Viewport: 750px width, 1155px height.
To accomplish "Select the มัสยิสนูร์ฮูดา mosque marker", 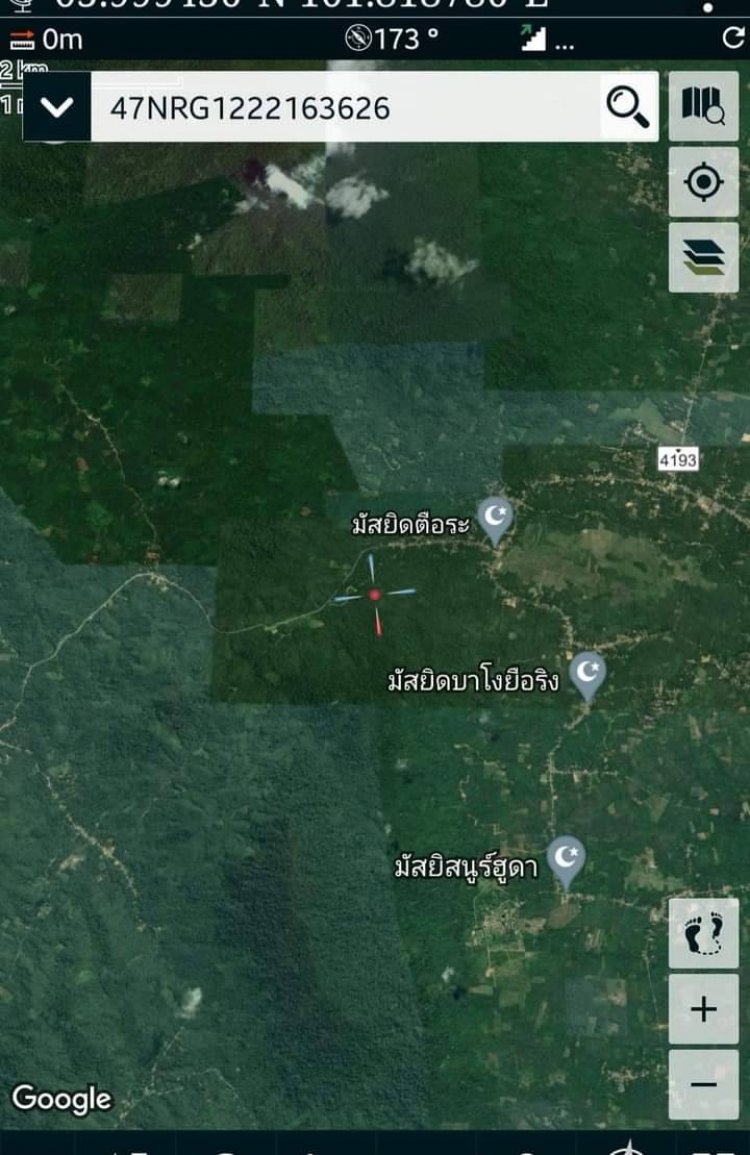I will [566, 858].
